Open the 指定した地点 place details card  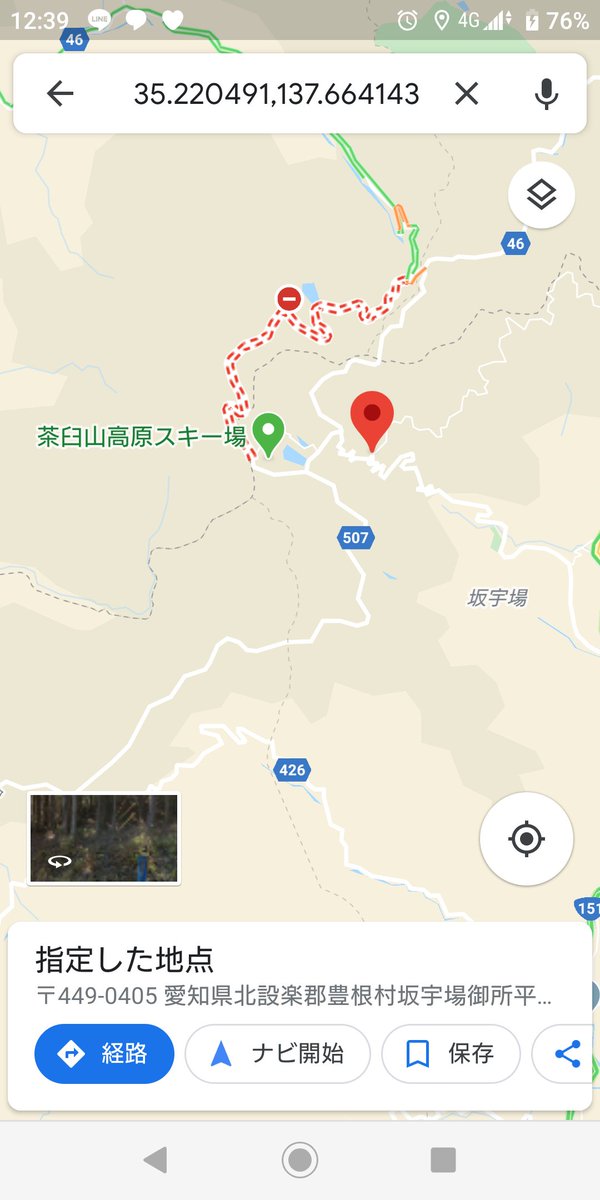pyautogui.click(x=300, y=968)
